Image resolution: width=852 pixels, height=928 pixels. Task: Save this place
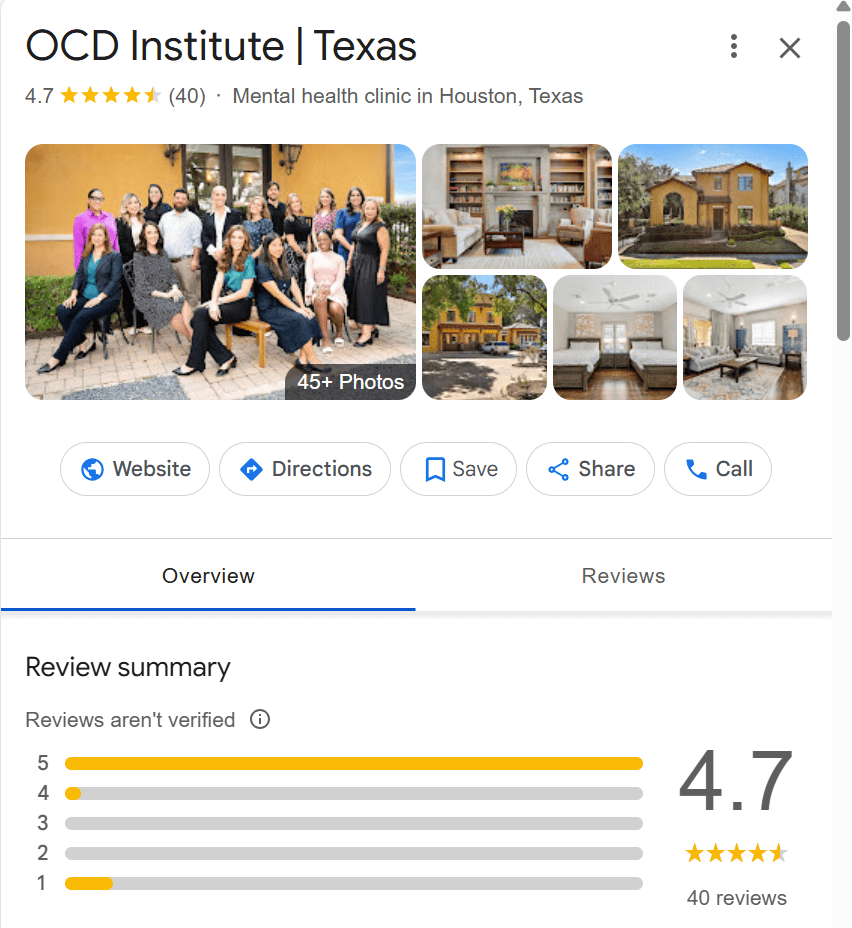coord(458,469)
